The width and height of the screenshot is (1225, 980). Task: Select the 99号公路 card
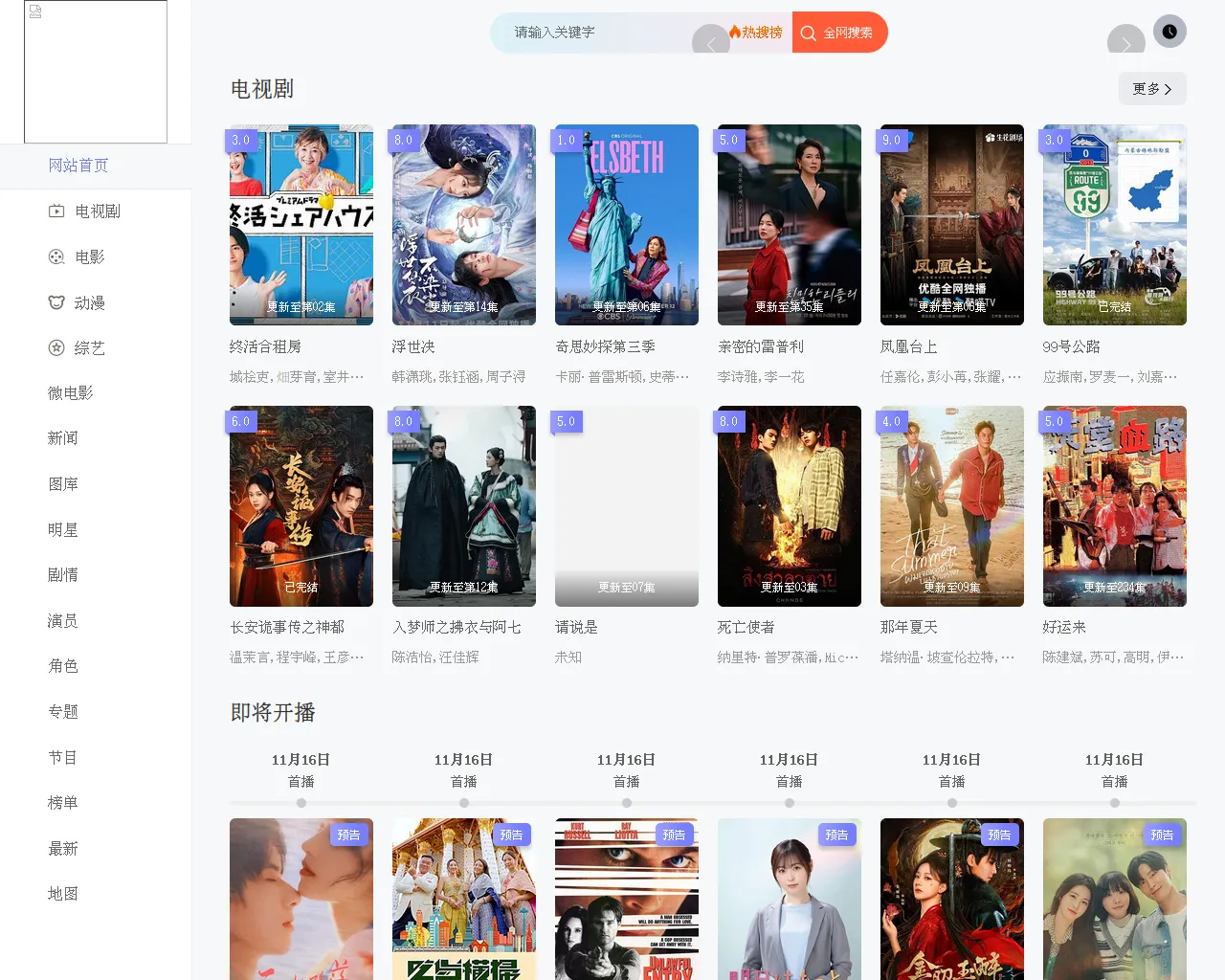coord(1115,225)
